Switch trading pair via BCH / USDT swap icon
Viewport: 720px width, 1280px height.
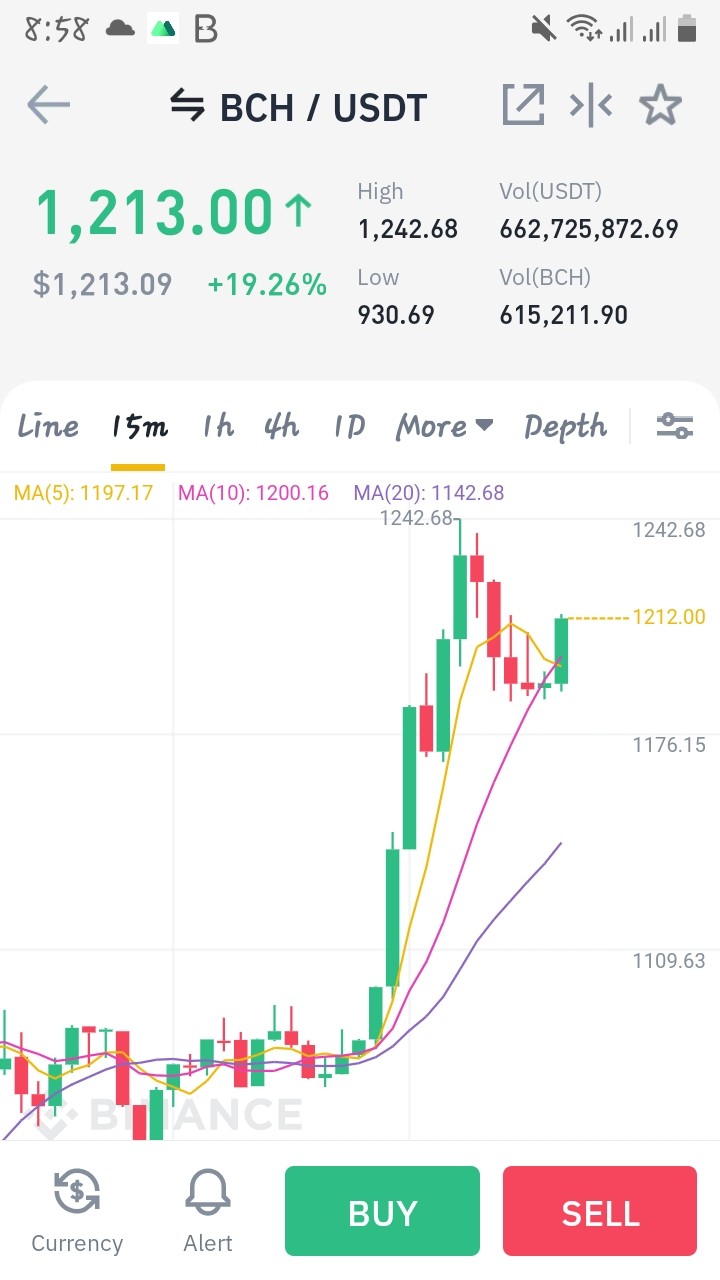coord(186,105)
